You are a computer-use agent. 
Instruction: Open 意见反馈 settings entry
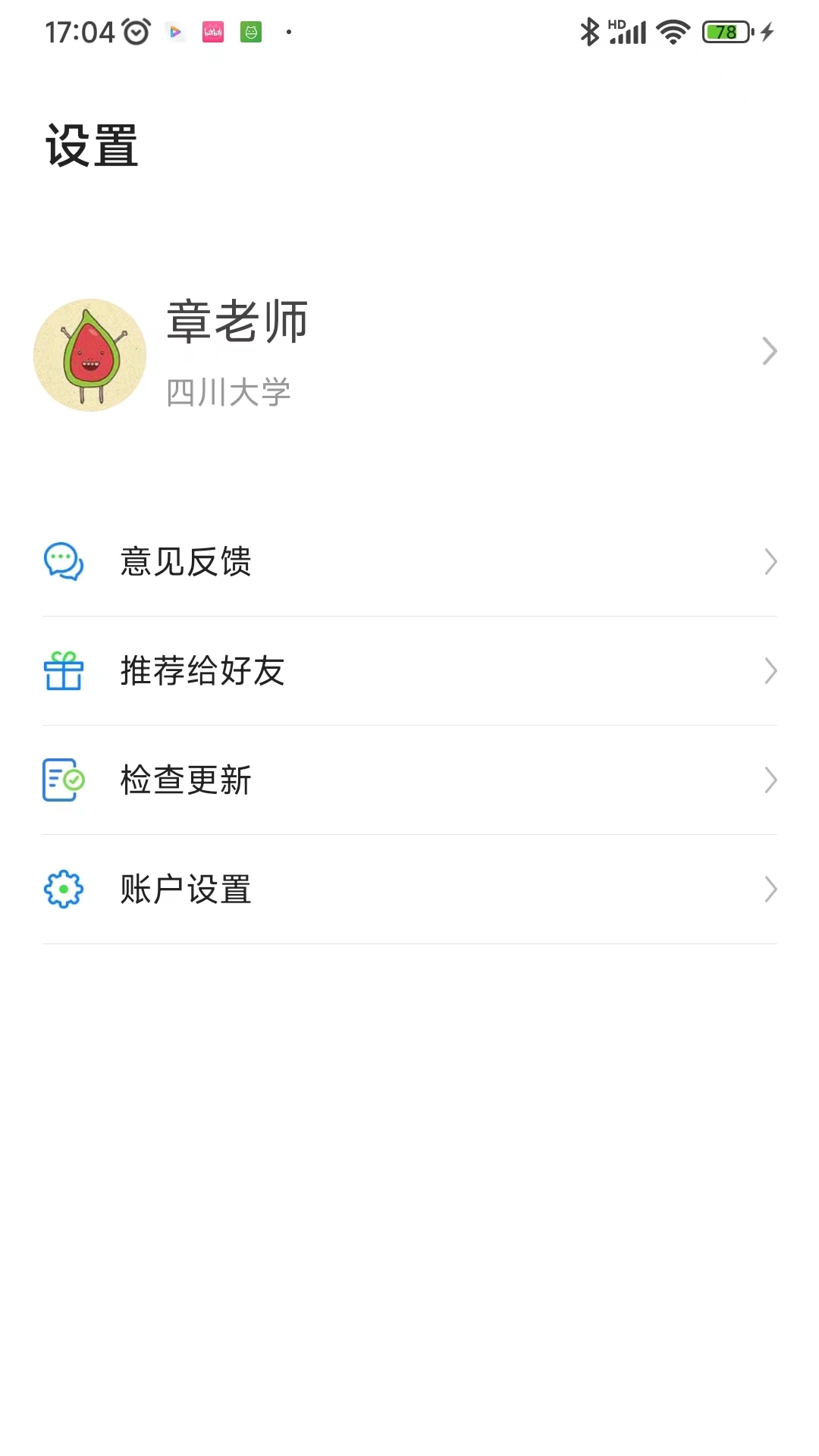(x=185, y=562)
